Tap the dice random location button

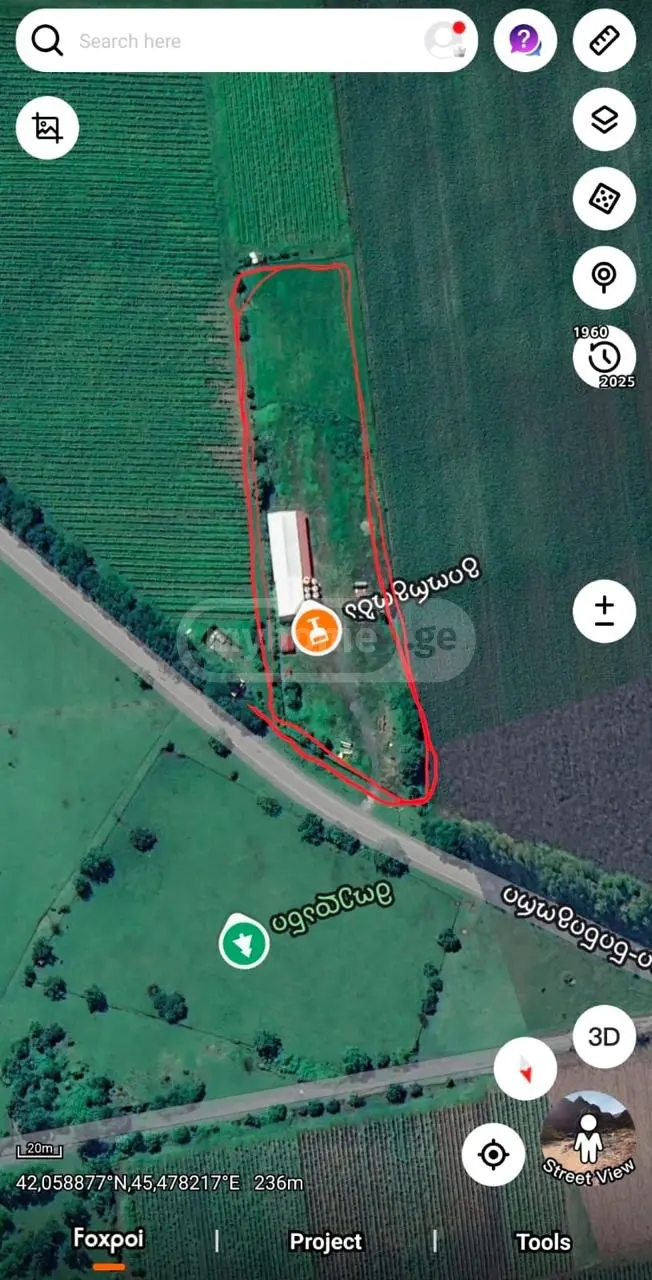[x=604, y=199]
